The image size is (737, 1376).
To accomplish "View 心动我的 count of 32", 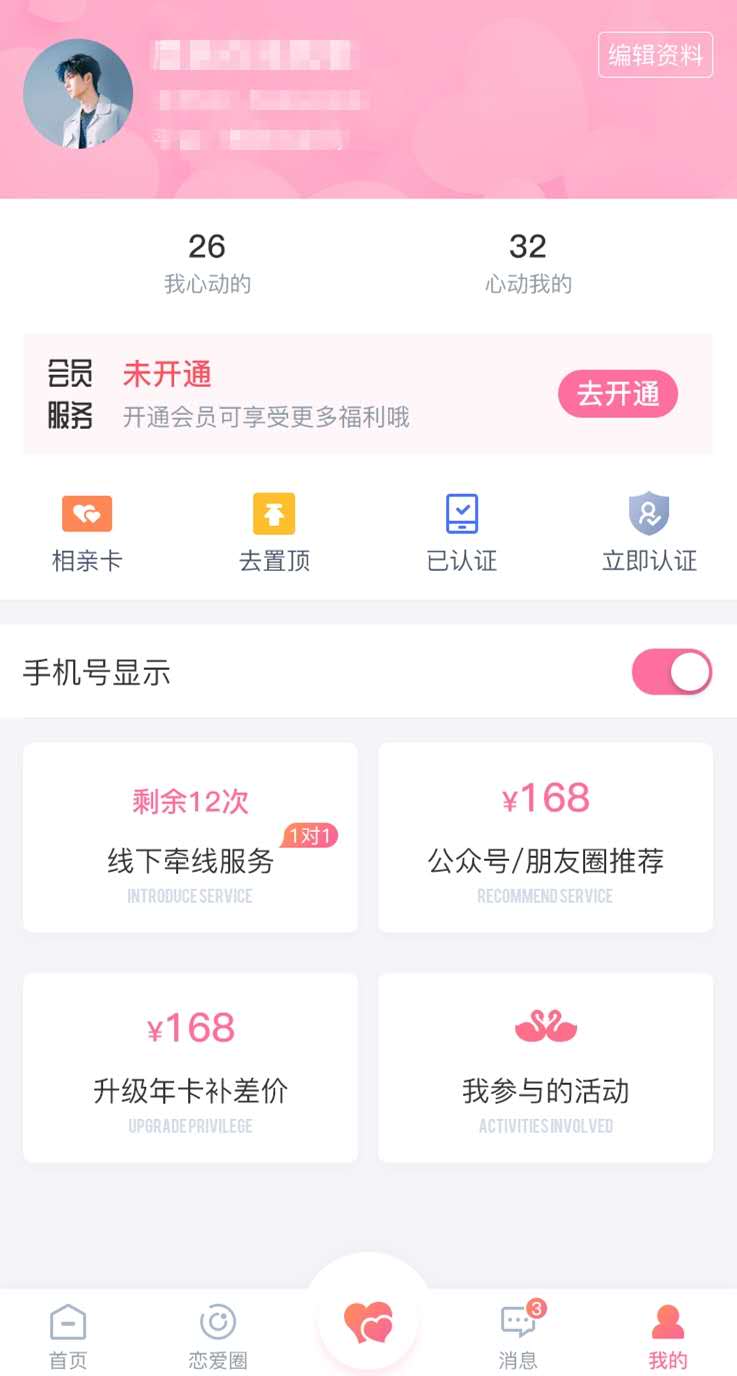I will (528, 260).
